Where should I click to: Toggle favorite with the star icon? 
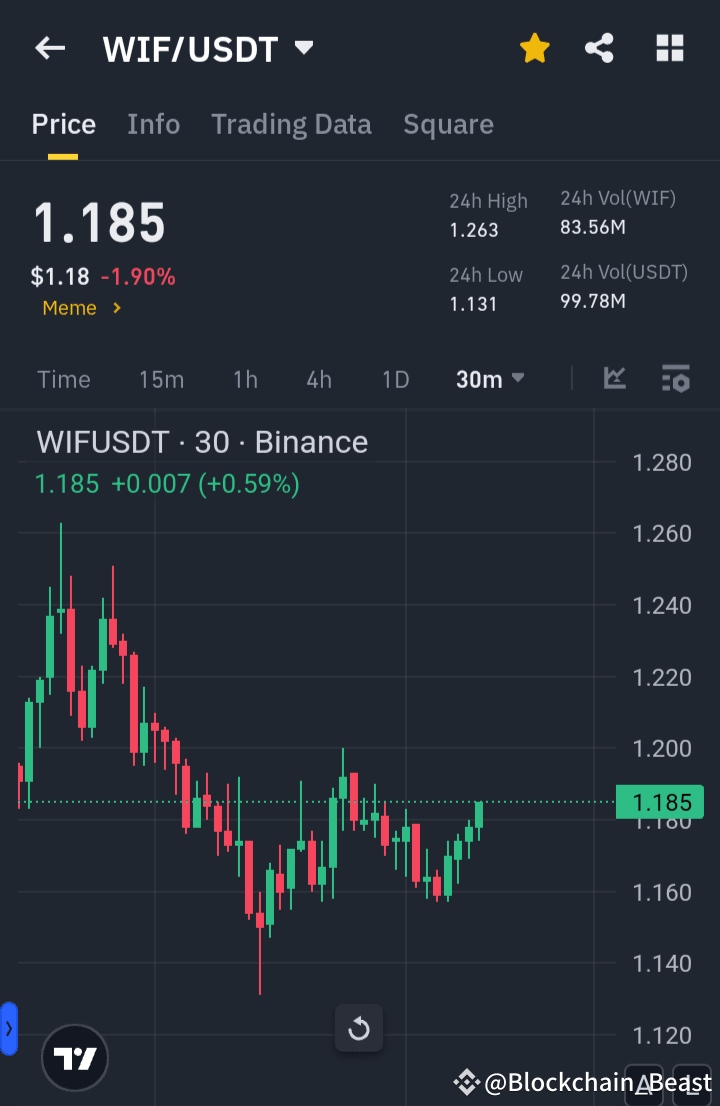click(x=534, y=47)
